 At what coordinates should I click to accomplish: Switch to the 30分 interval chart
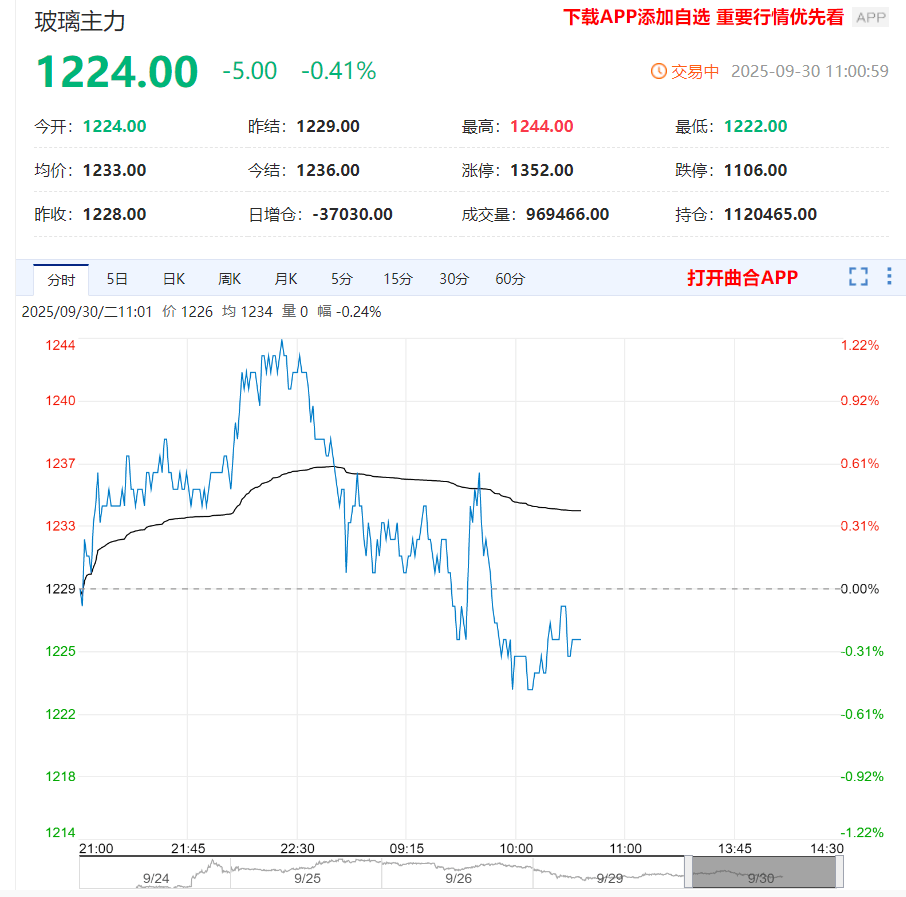click(454, 279)
